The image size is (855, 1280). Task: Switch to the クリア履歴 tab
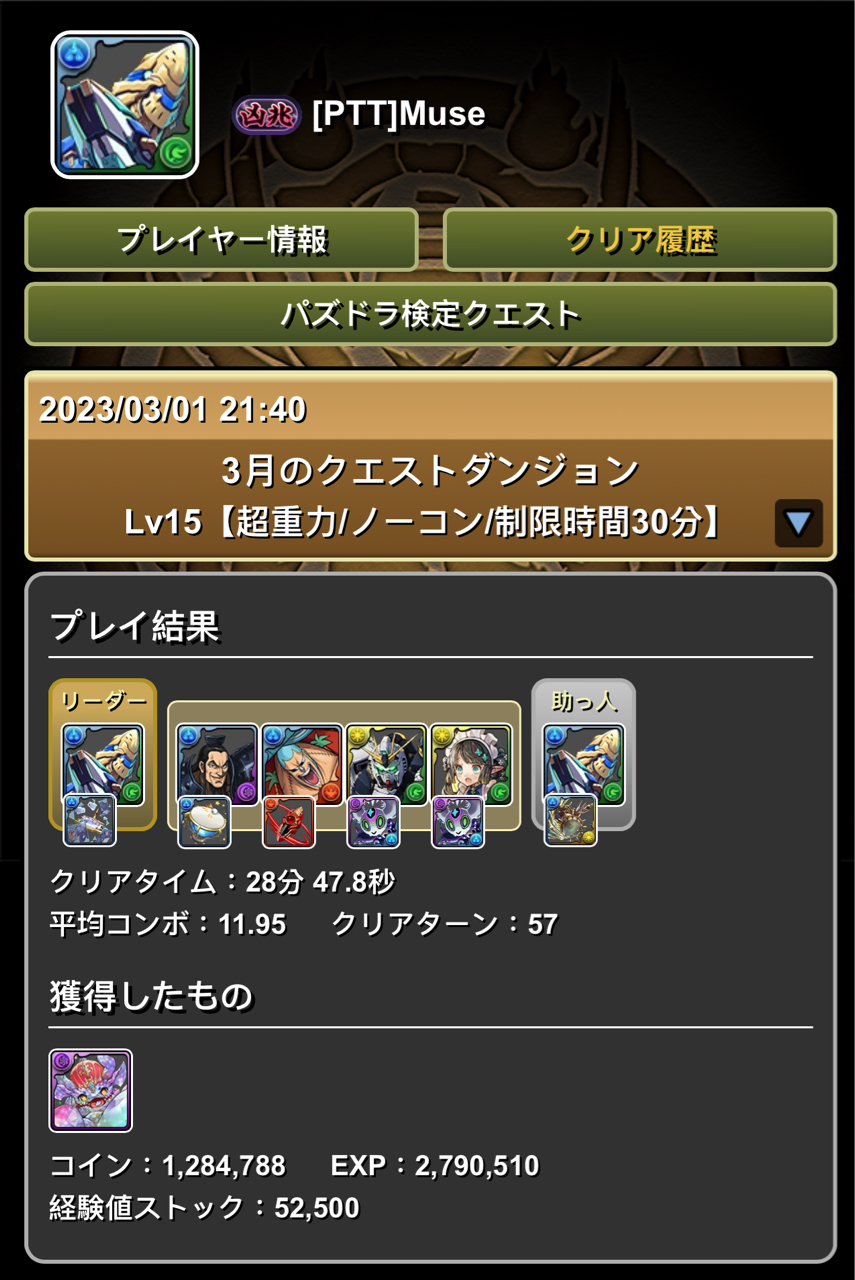[640, 240]
